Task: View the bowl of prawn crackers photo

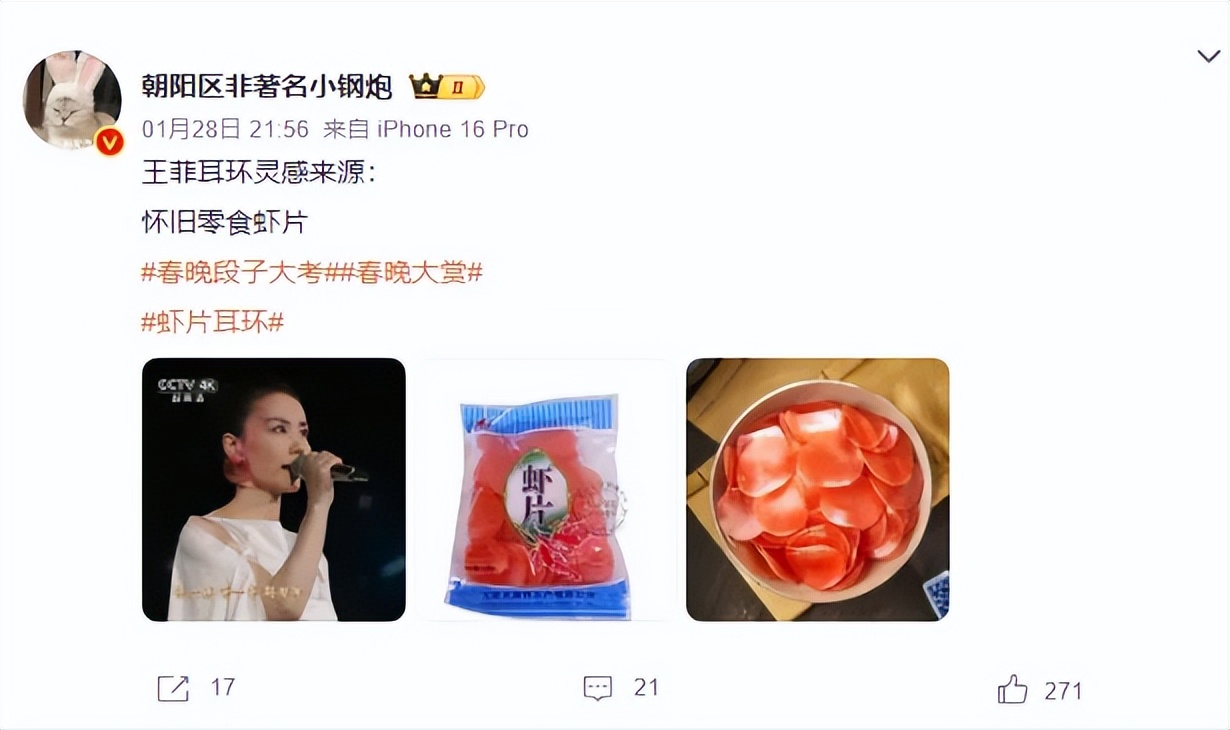Action: (x=817, y=489)
